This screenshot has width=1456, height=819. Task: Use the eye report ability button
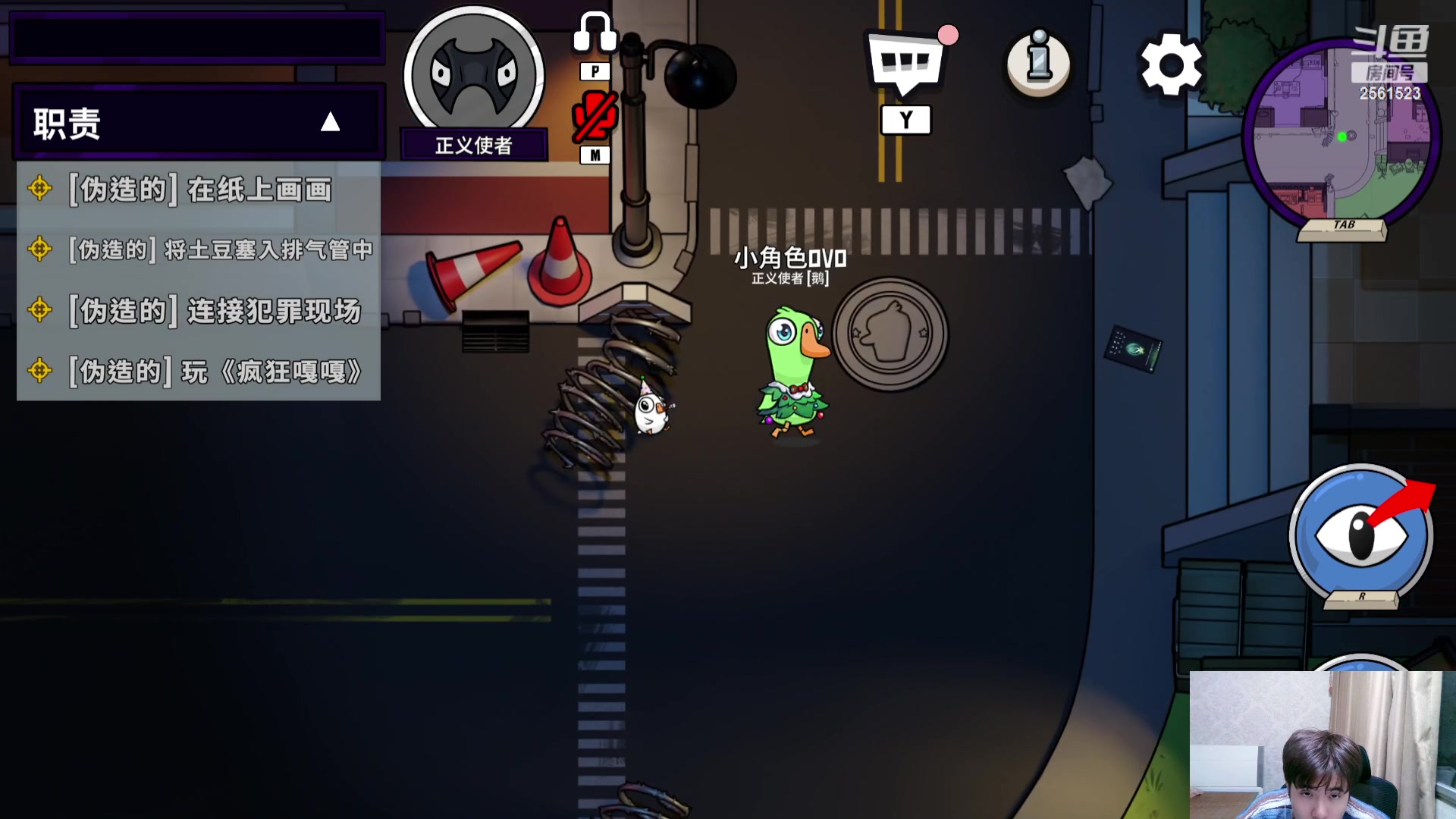point(1360,535)
